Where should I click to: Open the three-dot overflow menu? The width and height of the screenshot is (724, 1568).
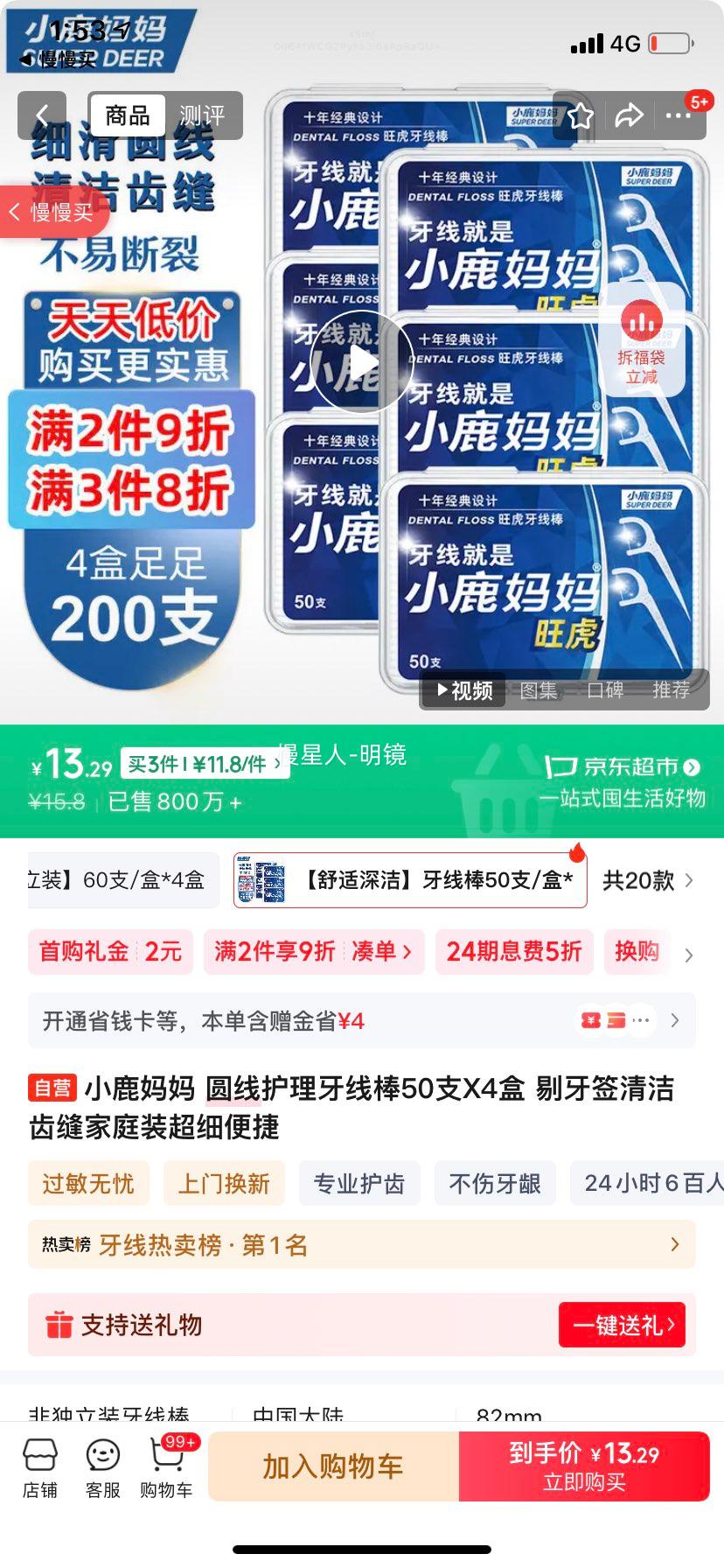pyautogui.click(x=678, y=115)
